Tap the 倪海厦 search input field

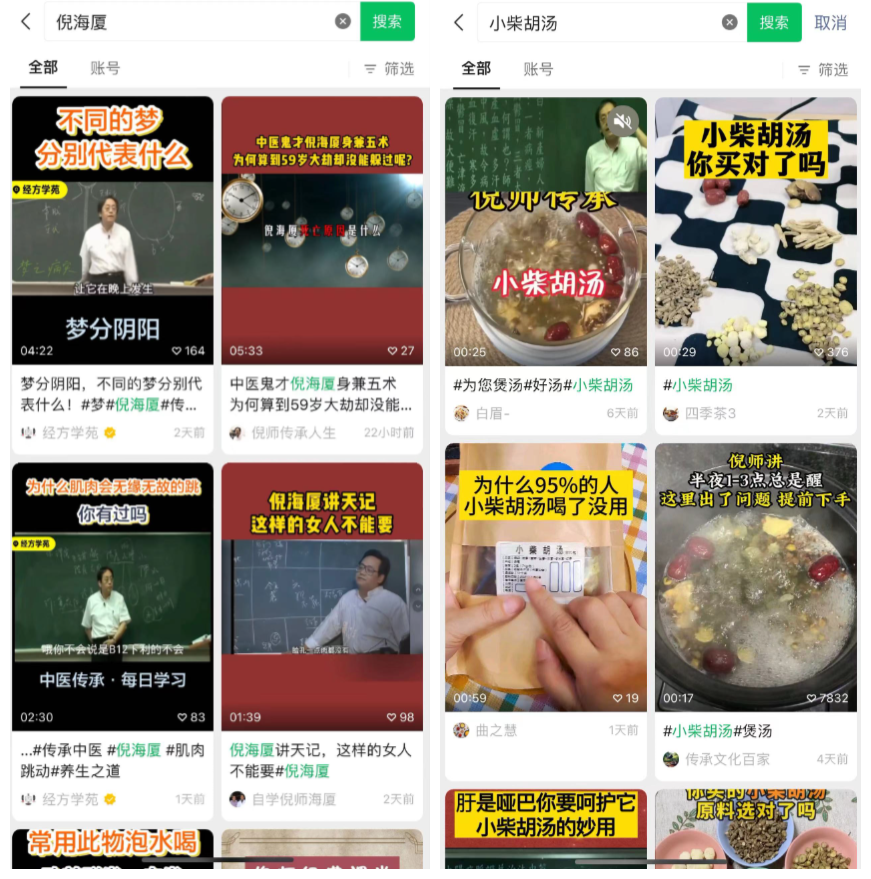click(190, 22)
